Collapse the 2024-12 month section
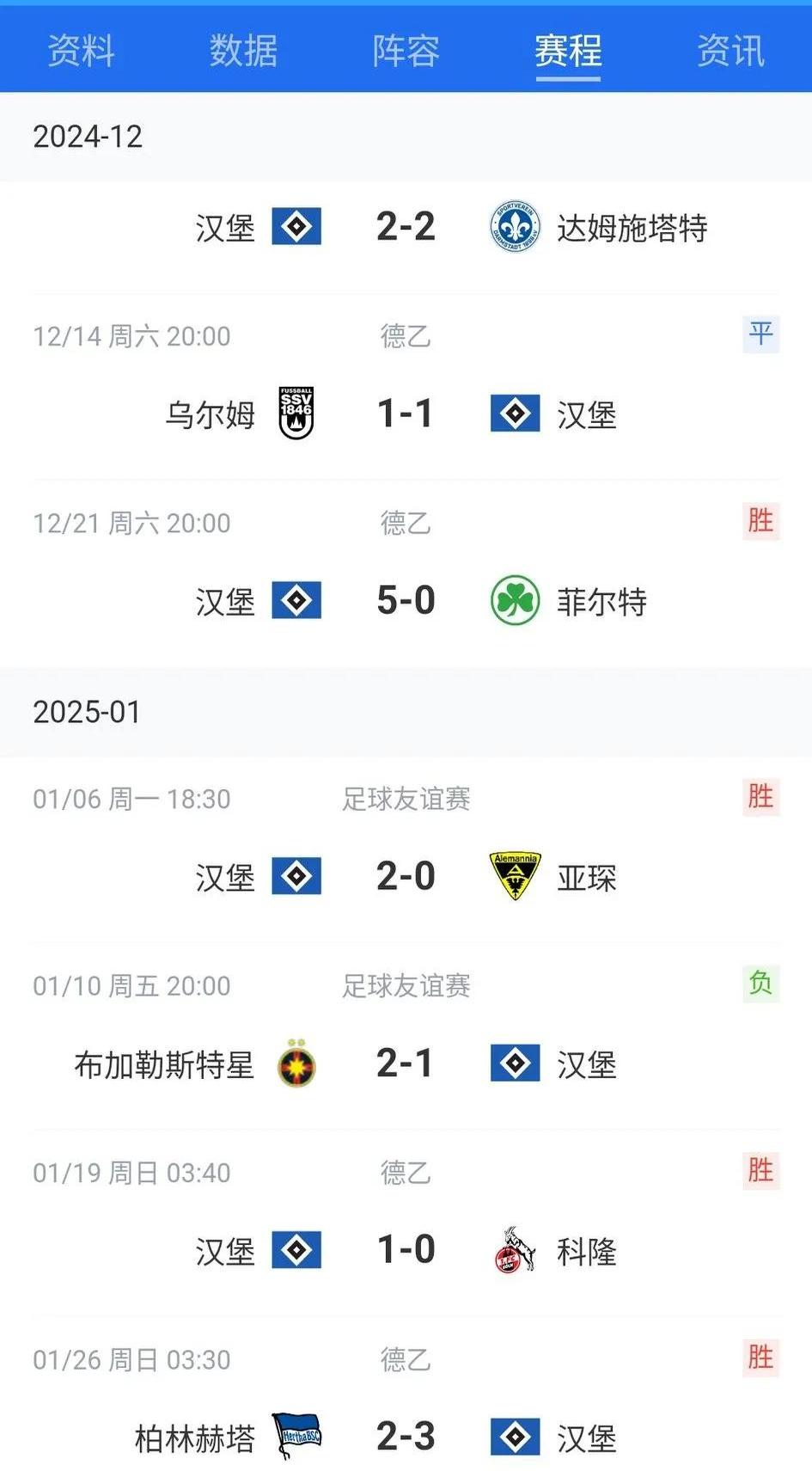The width and height of the screenshot is (812, 1471). pos(87,136)
